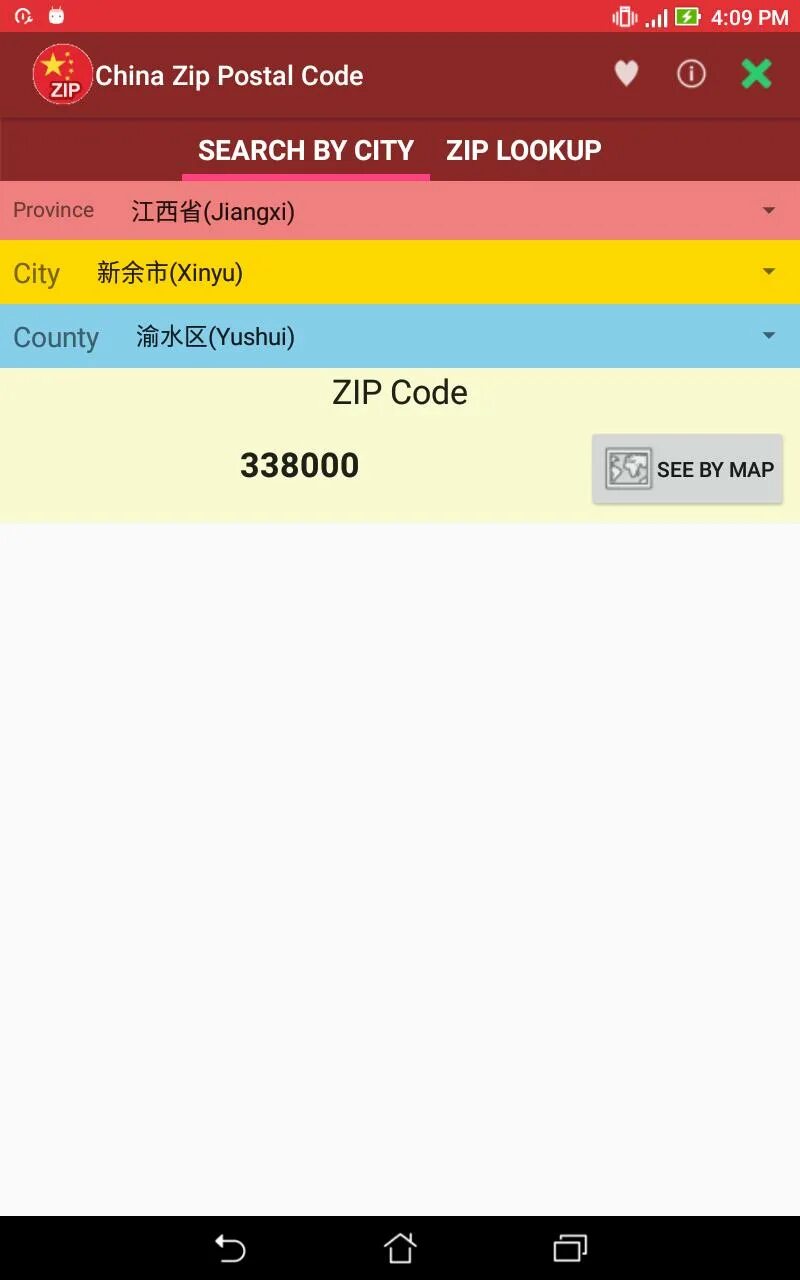Close the app with green X

point(756,74)
